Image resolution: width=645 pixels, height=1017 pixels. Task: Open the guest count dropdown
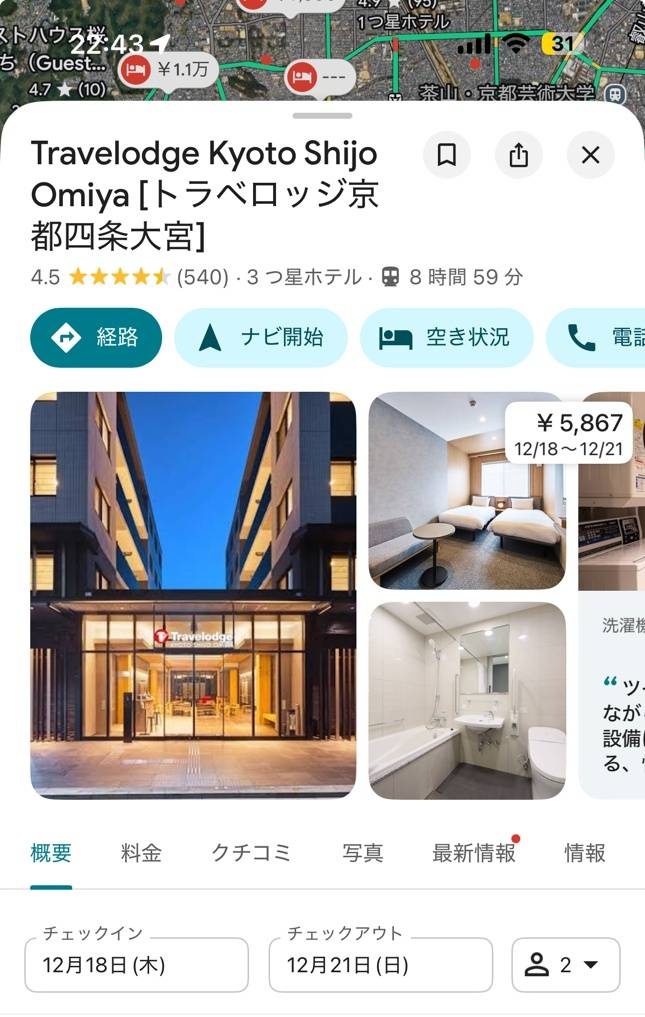click(565, 965)
